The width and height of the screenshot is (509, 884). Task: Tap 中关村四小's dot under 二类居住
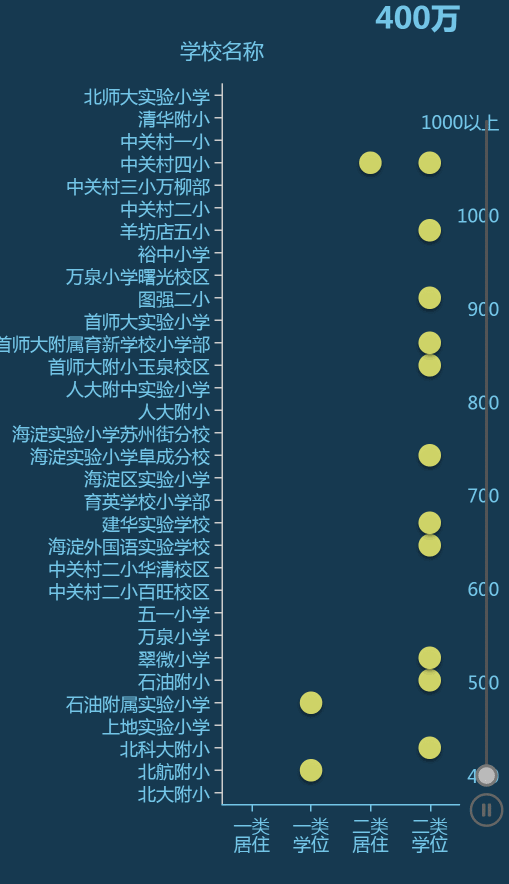click(x=370, y=163)
